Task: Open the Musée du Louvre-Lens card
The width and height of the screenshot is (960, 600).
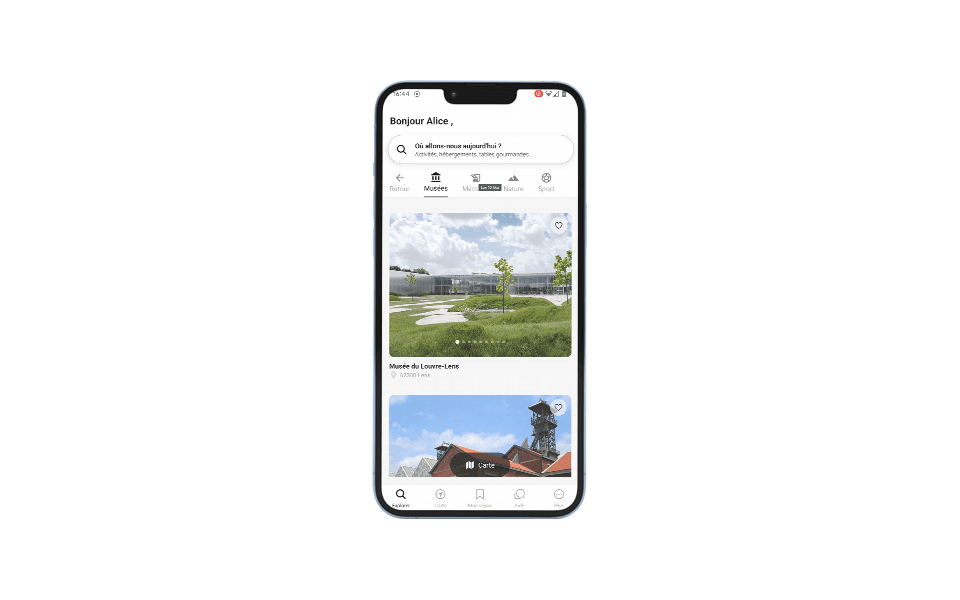Action: pos(480,285)
